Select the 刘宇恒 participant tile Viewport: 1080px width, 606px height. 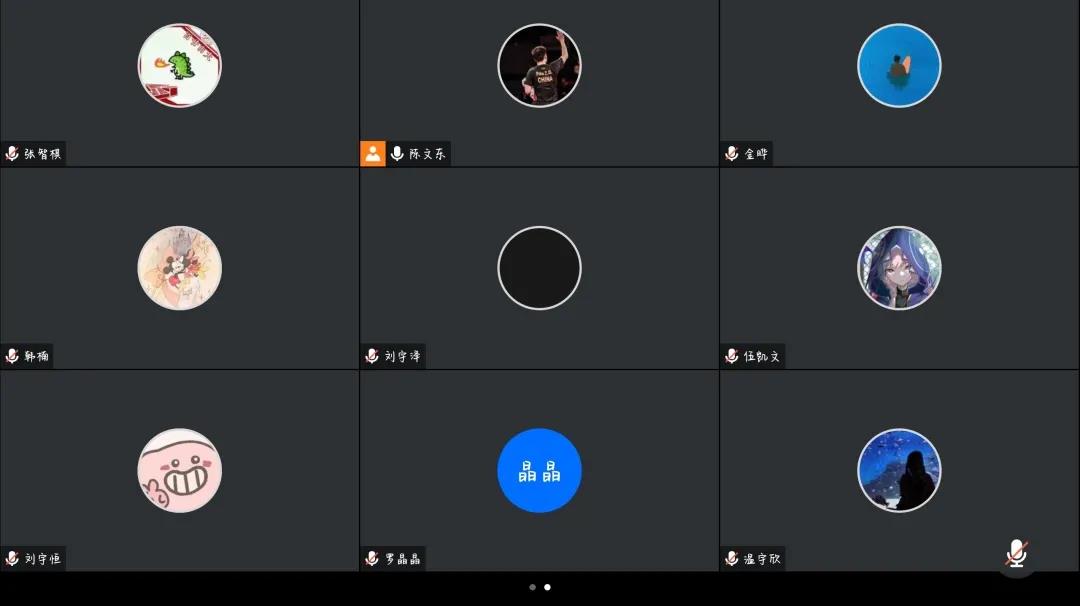[179, 470]
